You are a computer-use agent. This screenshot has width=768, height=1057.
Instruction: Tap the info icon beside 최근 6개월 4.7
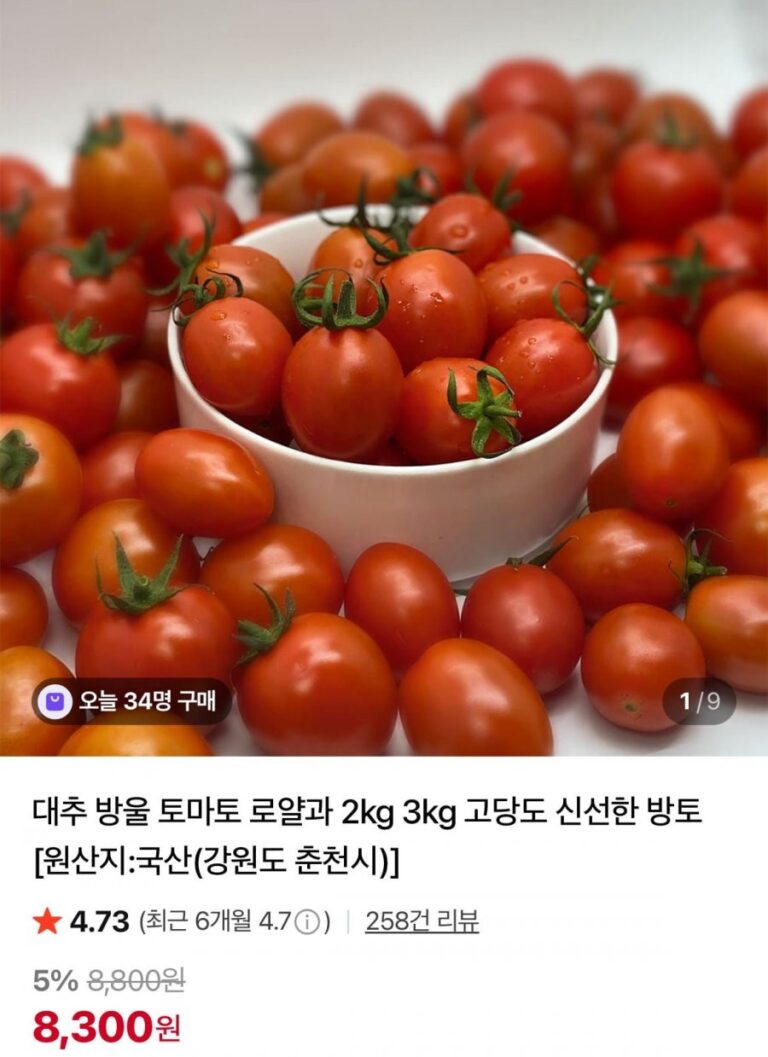point(309,921)
